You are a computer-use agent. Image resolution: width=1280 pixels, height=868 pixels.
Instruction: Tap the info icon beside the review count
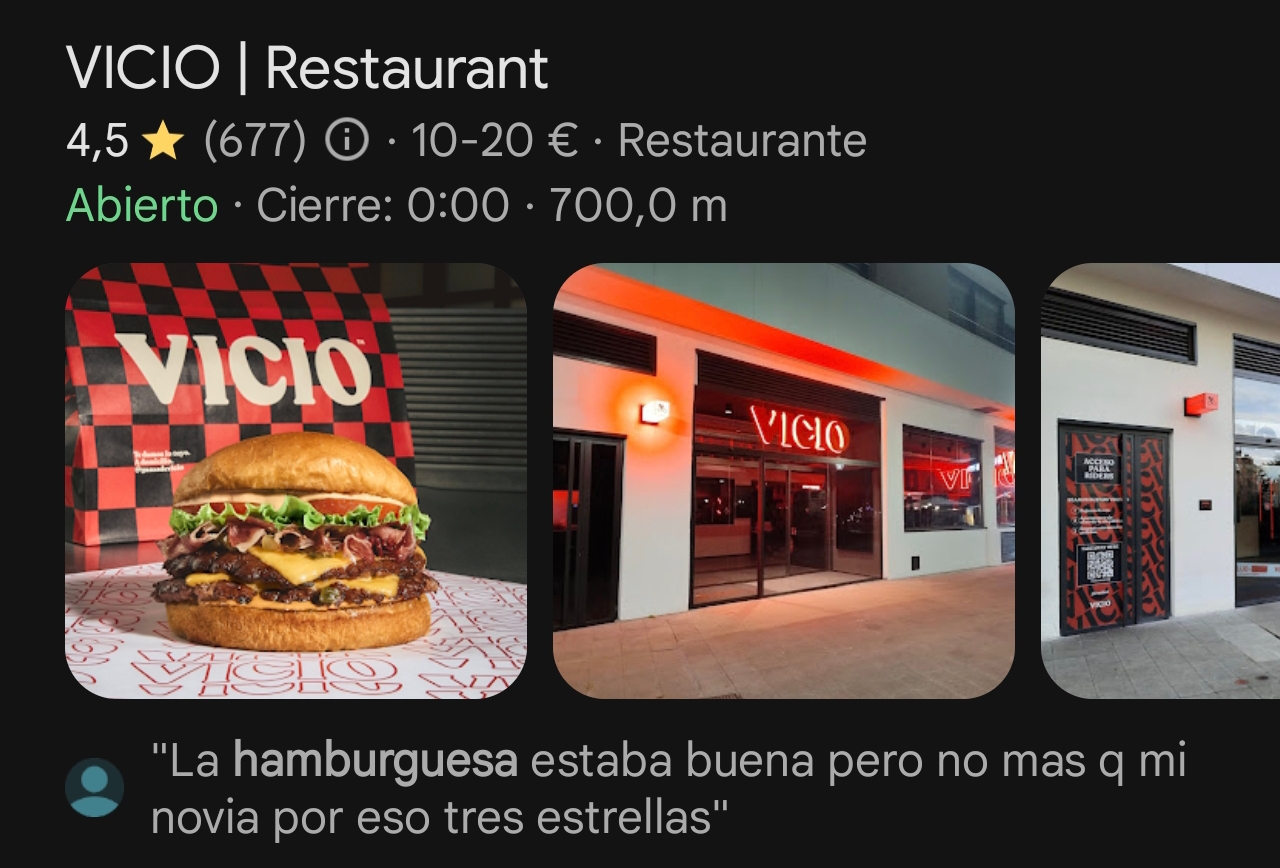pyautogui.click(x=347, y=141)
